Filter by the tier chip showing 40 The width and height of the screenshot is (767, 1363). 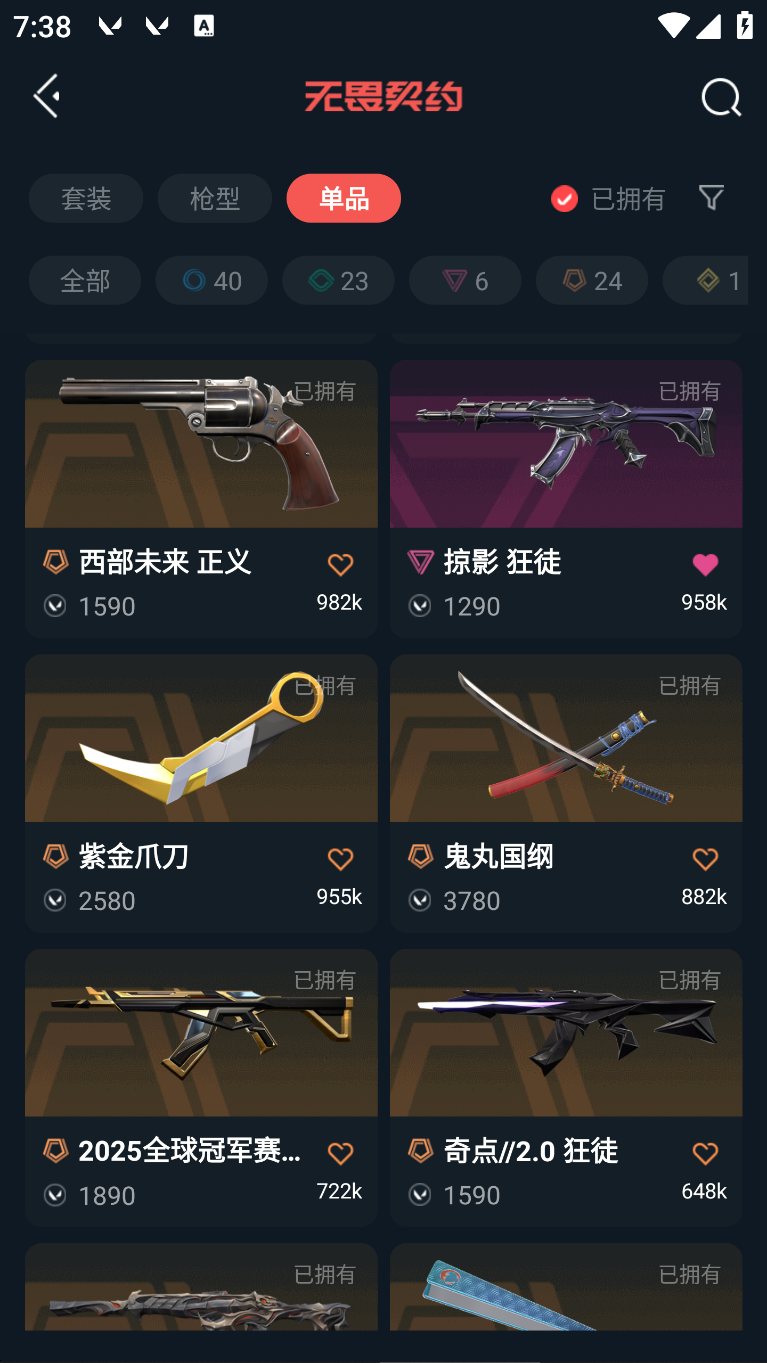point(212,280)
